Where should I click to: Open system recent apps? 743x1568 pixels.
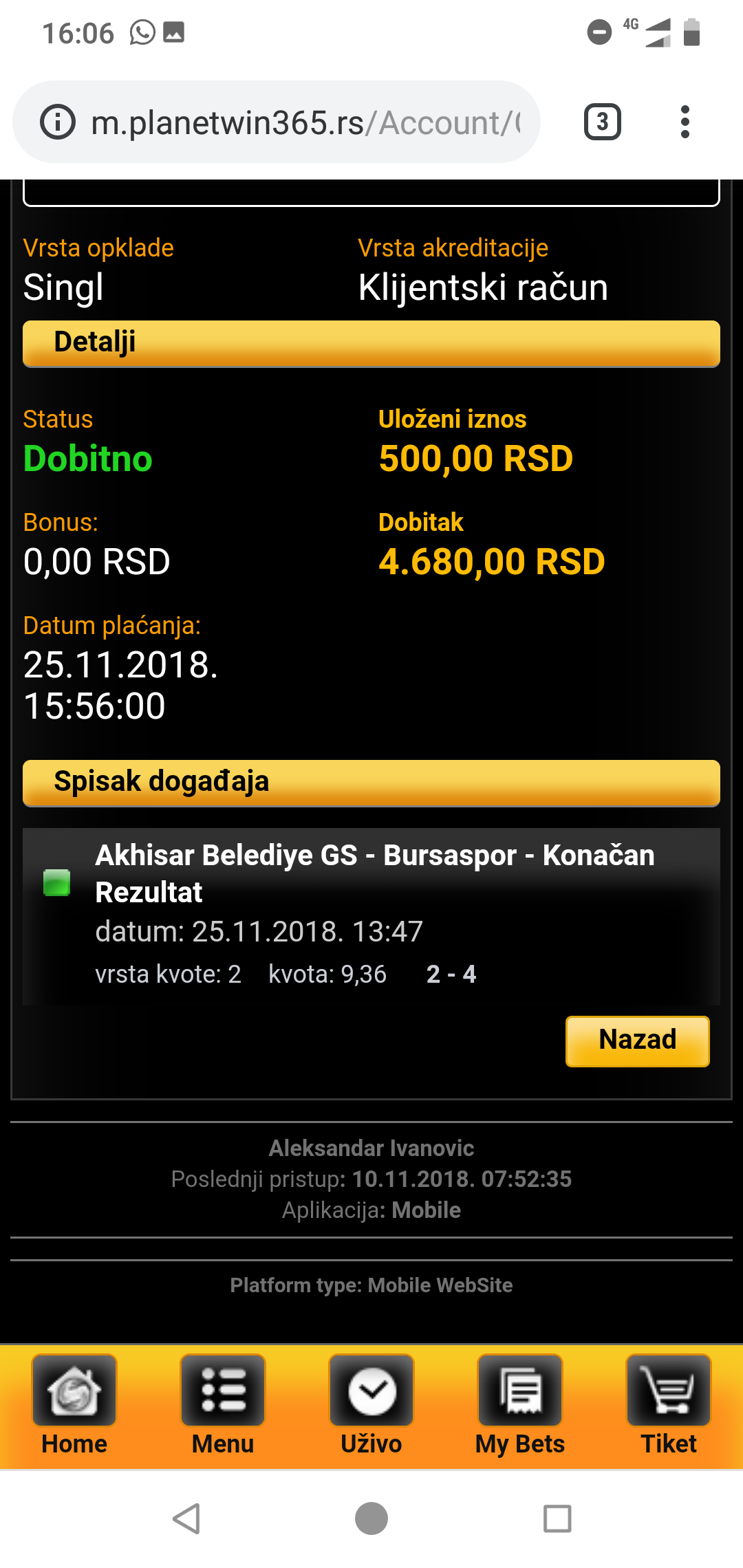(x=557, y=1518)
